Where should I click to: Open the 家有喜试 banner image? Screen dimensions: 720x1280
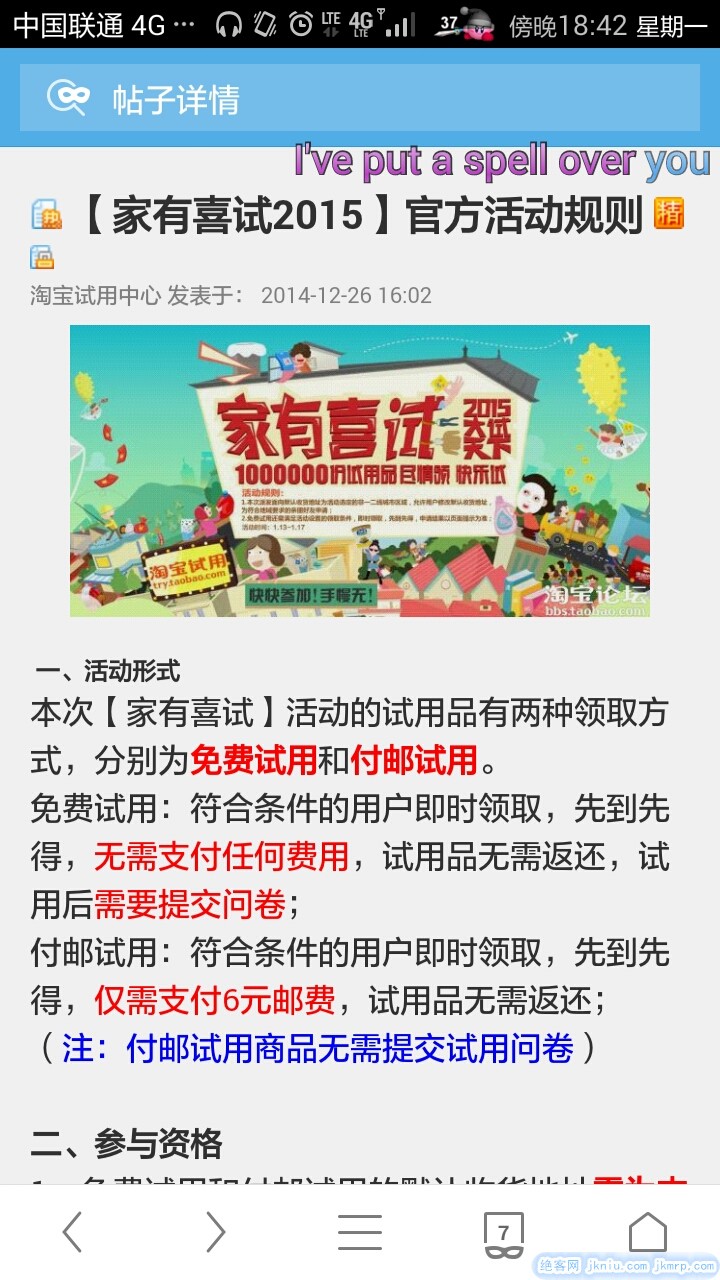tap(360, 470)
